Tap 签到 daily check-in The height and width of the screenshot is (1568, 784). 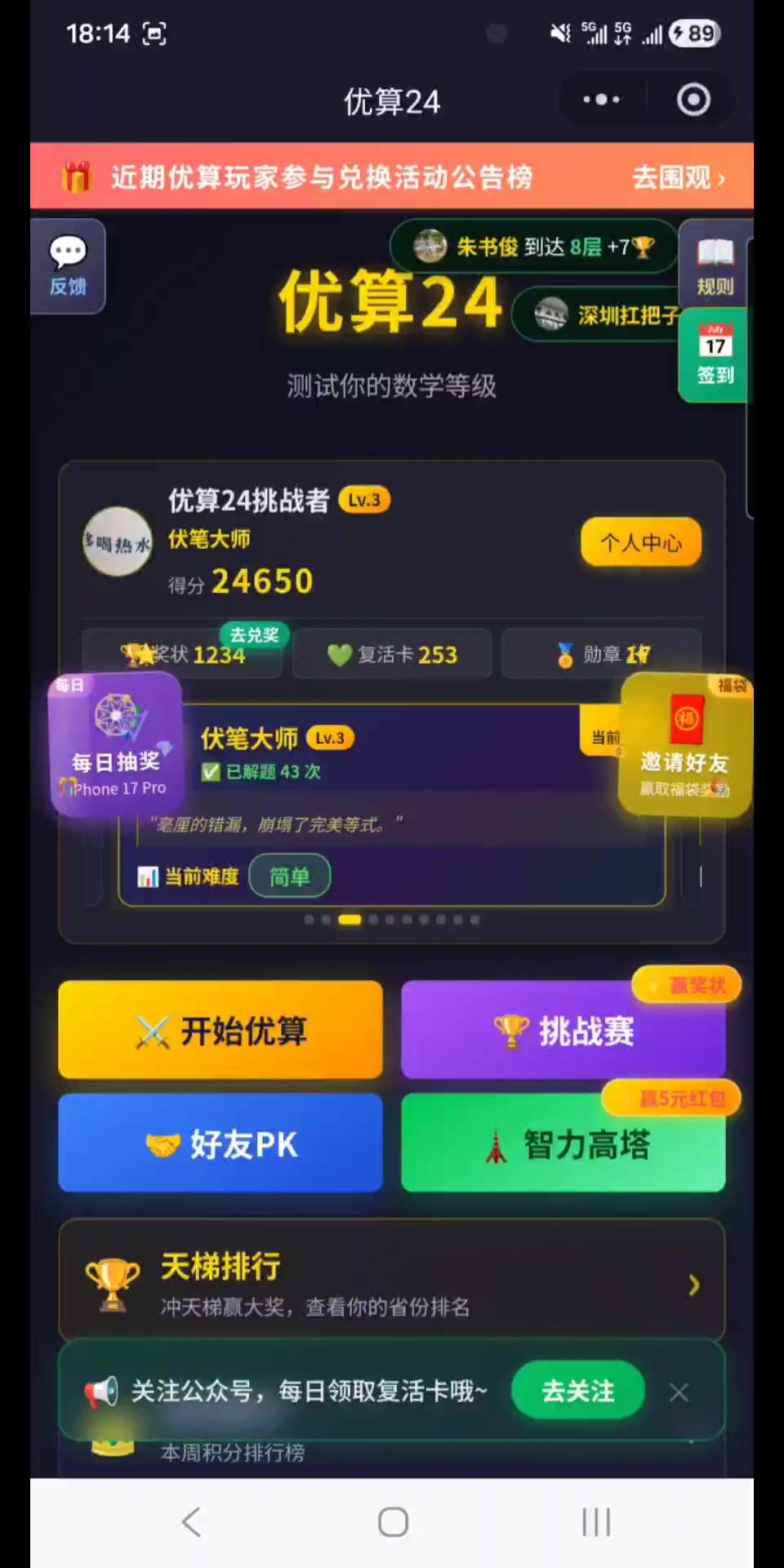coord(715,356)
